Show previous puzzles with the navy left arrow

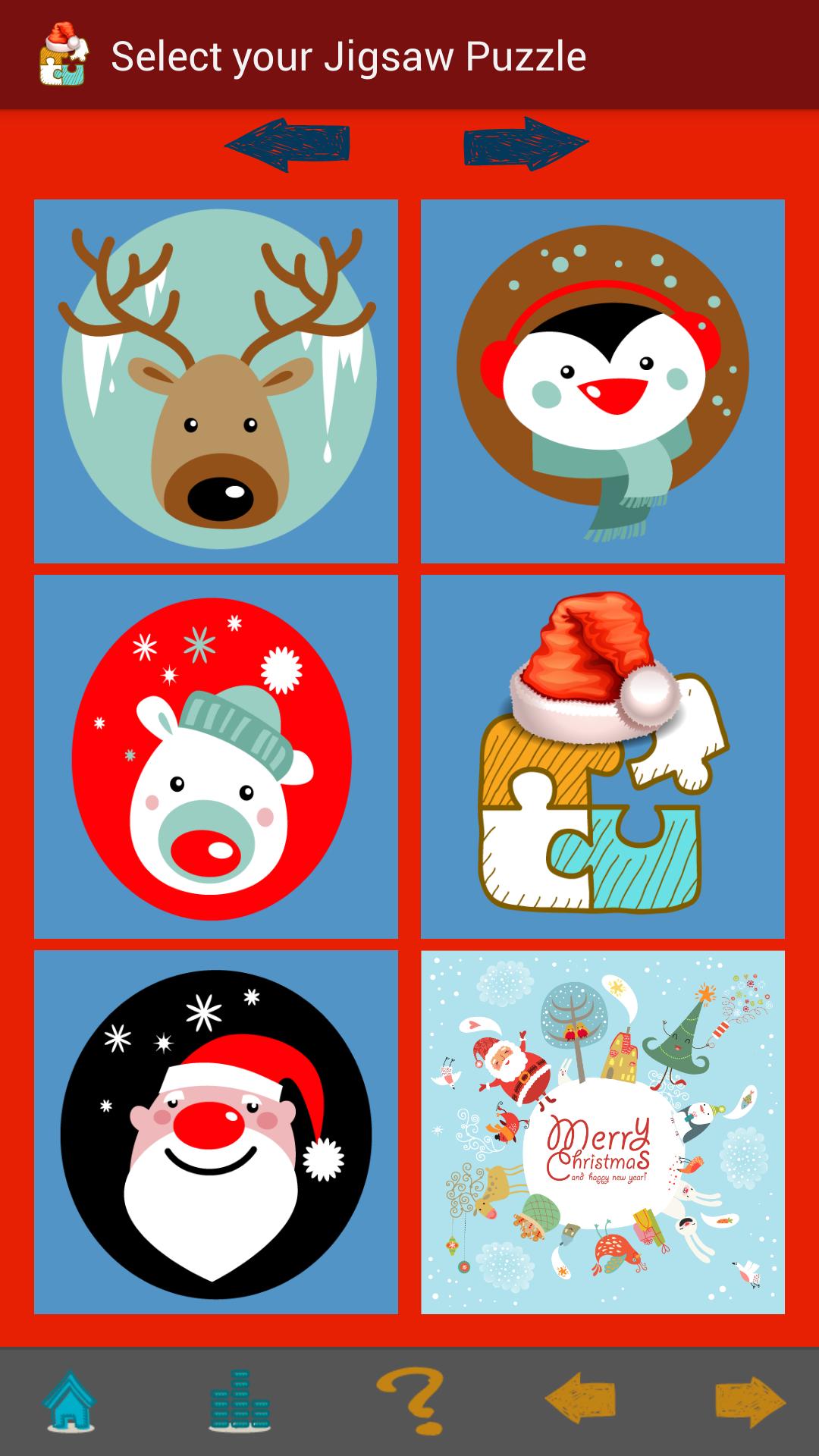click(x=288, y=144)
